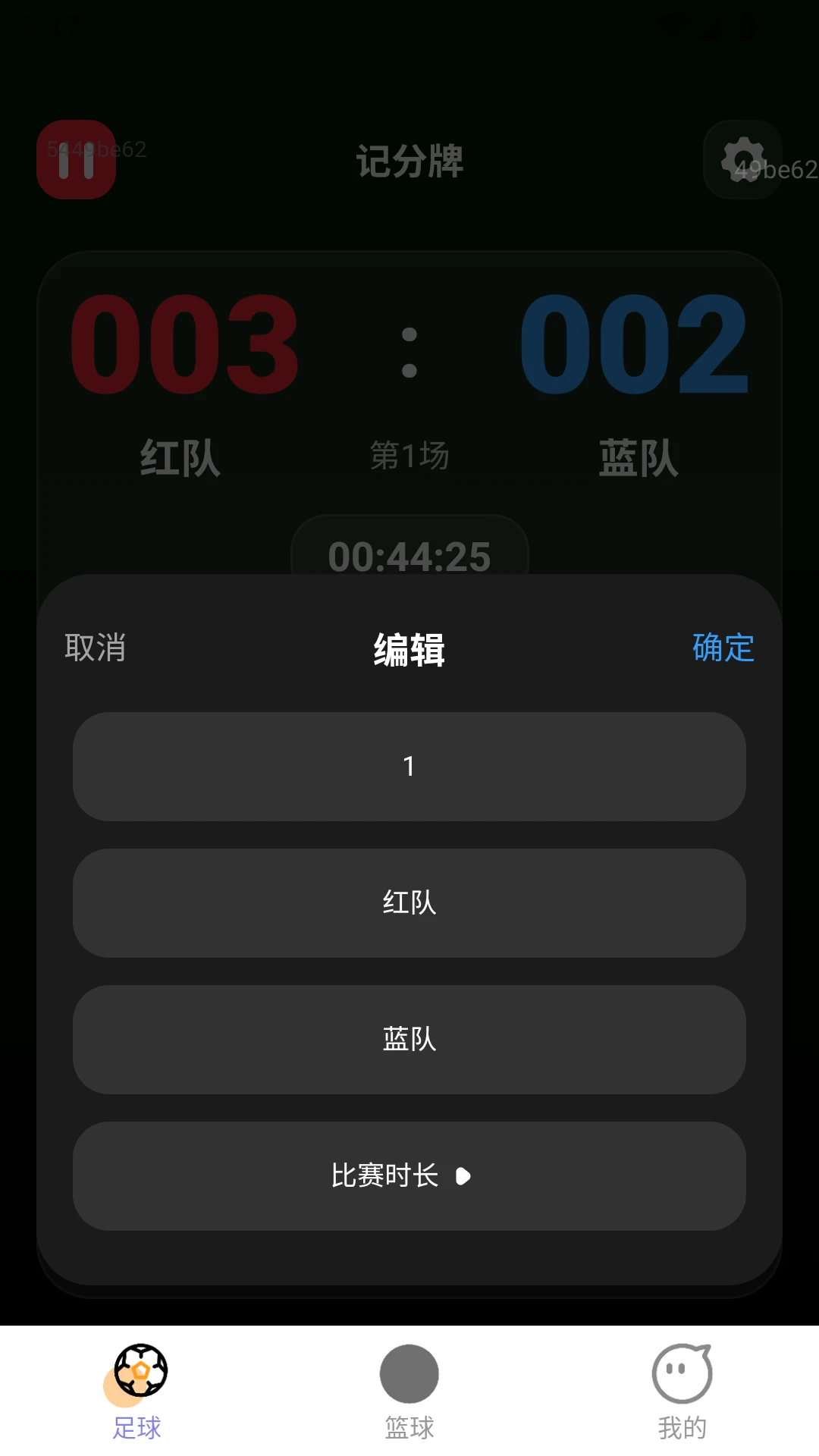Confirm edits with 确定

[723, 648]
